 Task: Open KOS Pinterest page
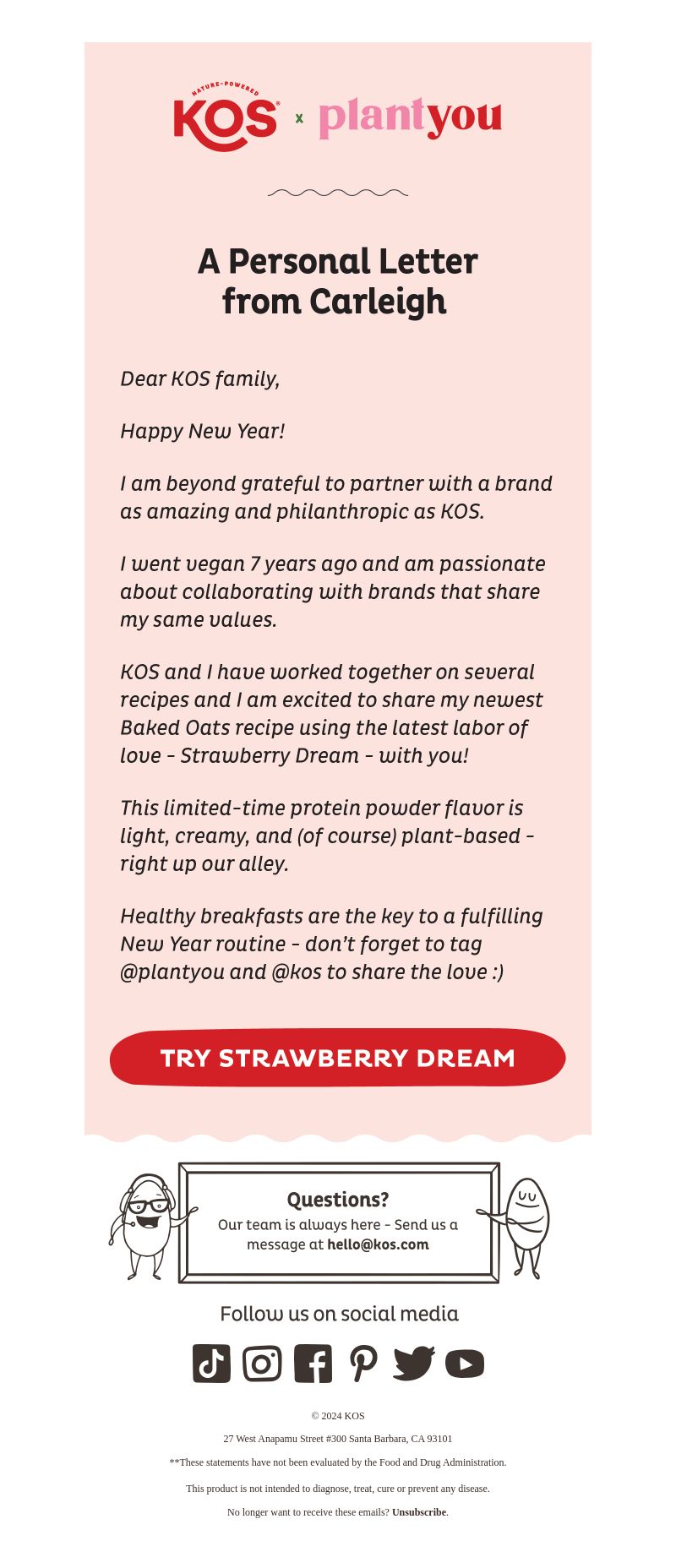click(x=363, y=1364)
